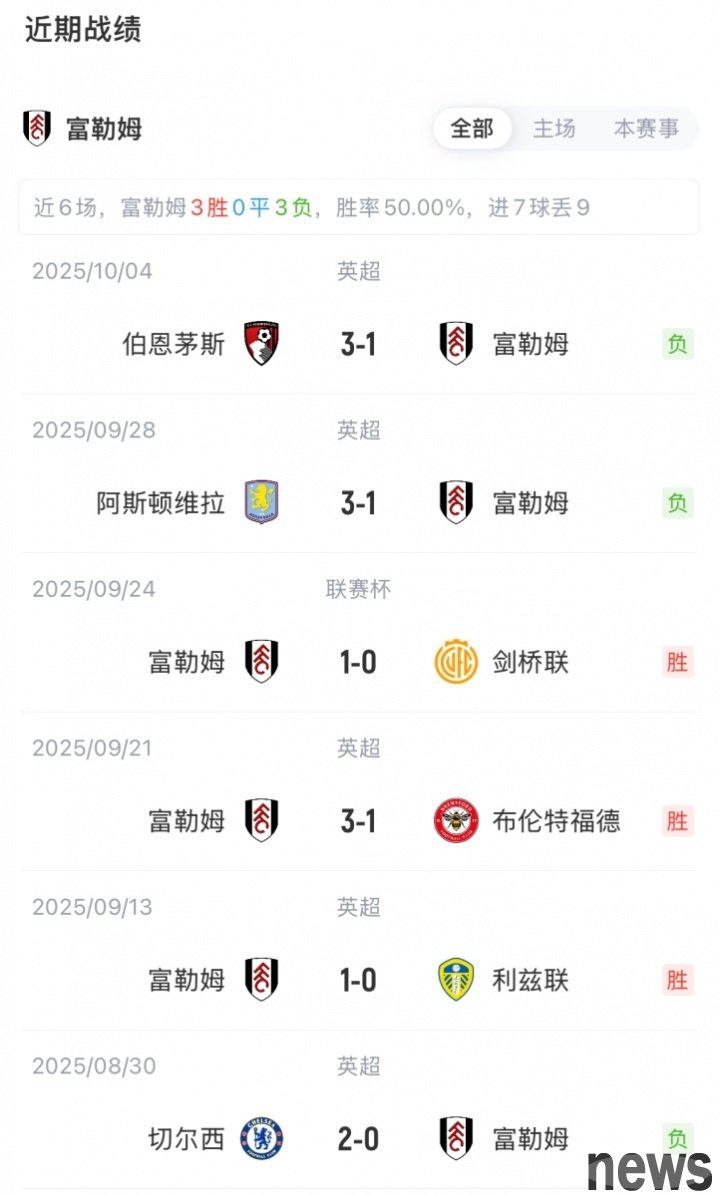This screenshot has height=1196, width=720.
Task: View the 富勒姆 1-0 剑桥联 match details
Action: click(358, 662)
